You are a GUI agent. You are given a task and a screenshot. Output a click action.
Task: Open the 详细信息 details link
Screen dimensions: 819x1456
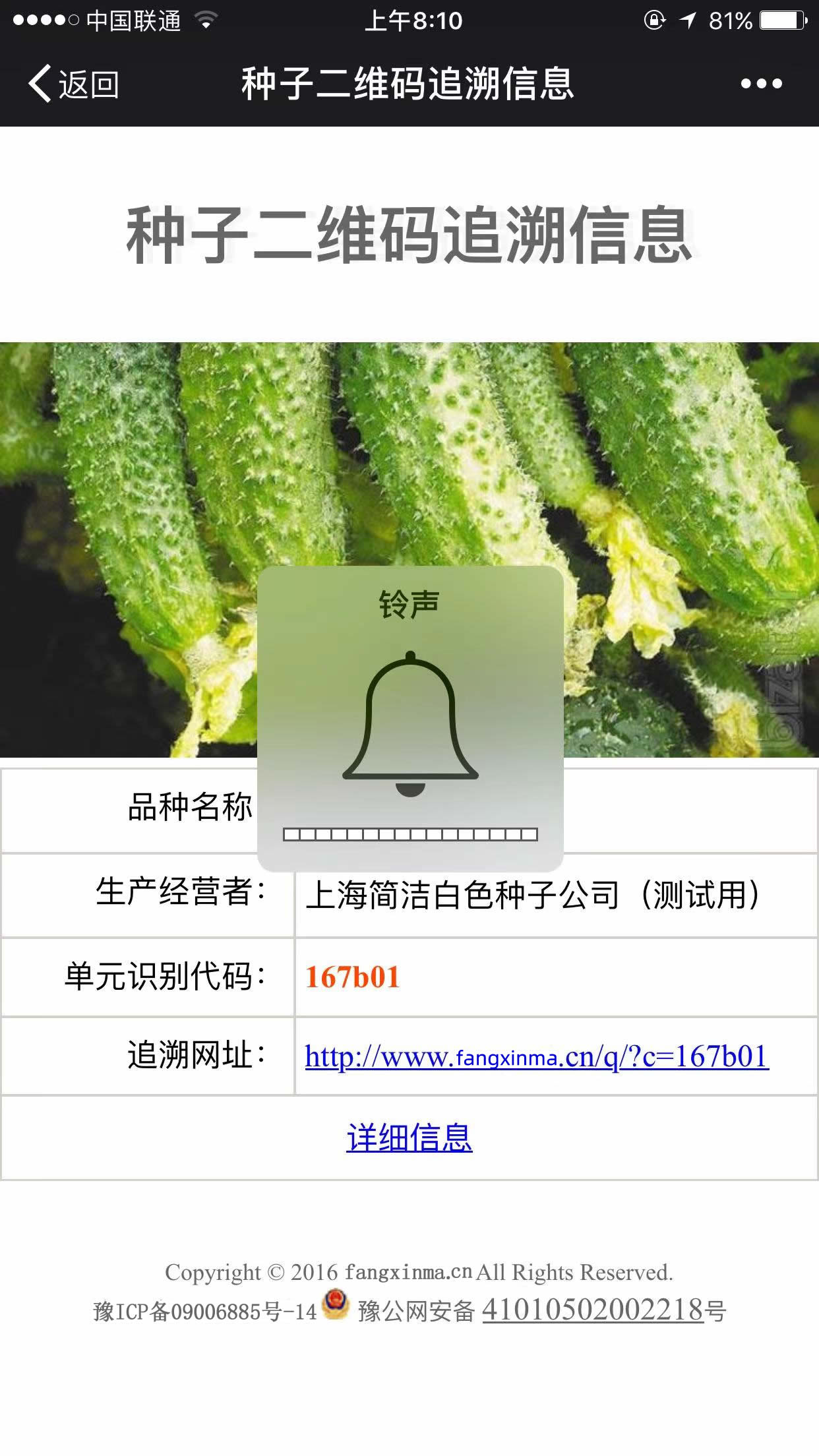click(x=409, y=1137)
